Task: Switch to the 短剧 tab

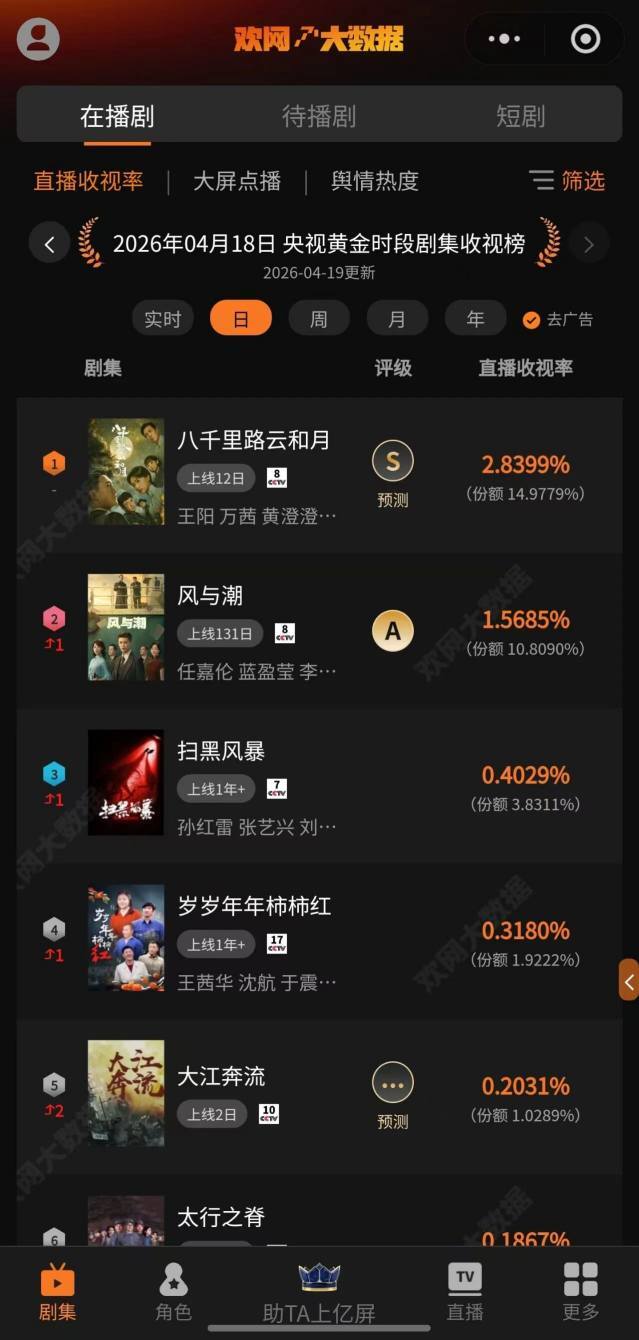Action: 521,116
